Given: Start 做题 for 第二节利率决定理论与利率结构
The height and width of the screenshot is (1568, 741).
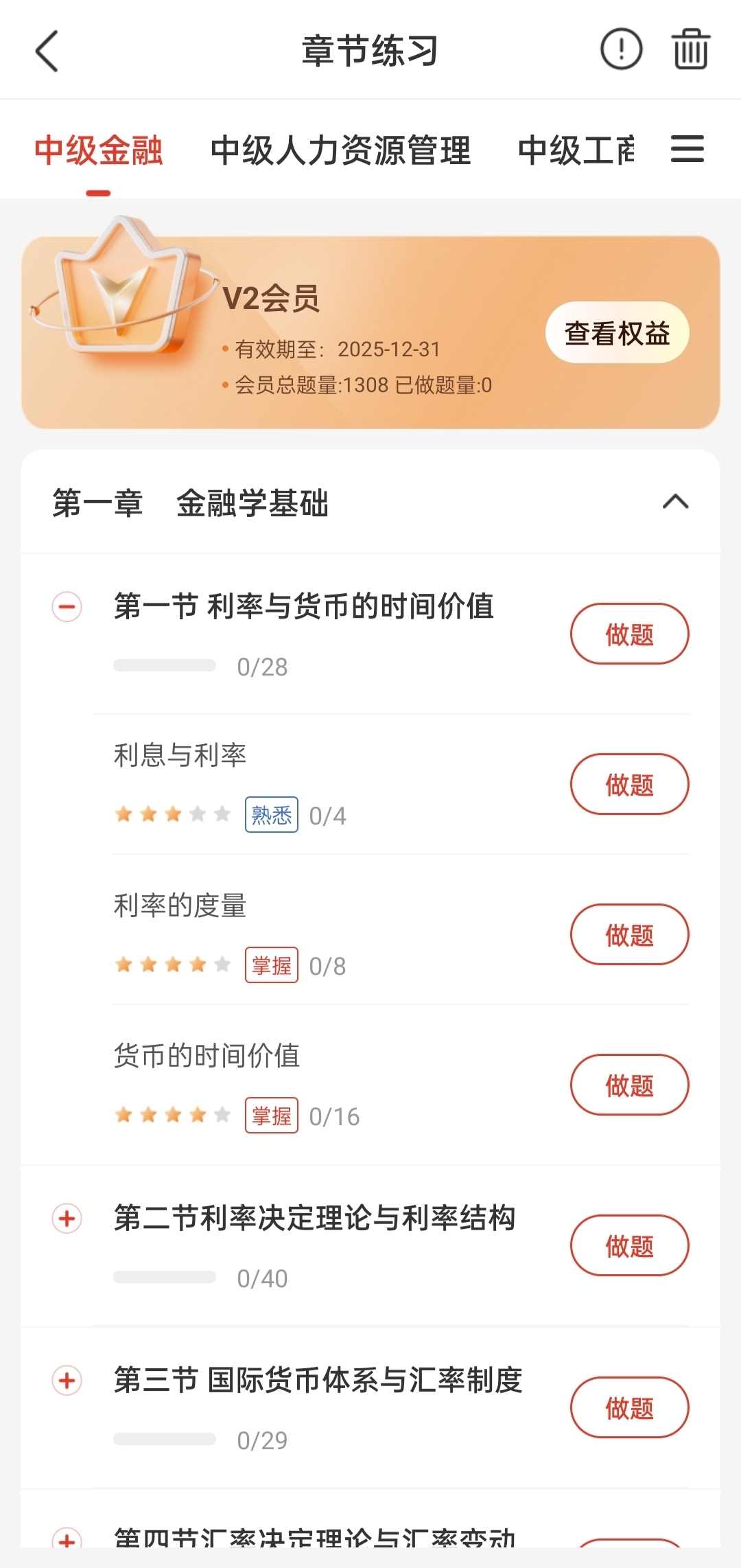Looking at the screenshot, I should (629, 1245).
